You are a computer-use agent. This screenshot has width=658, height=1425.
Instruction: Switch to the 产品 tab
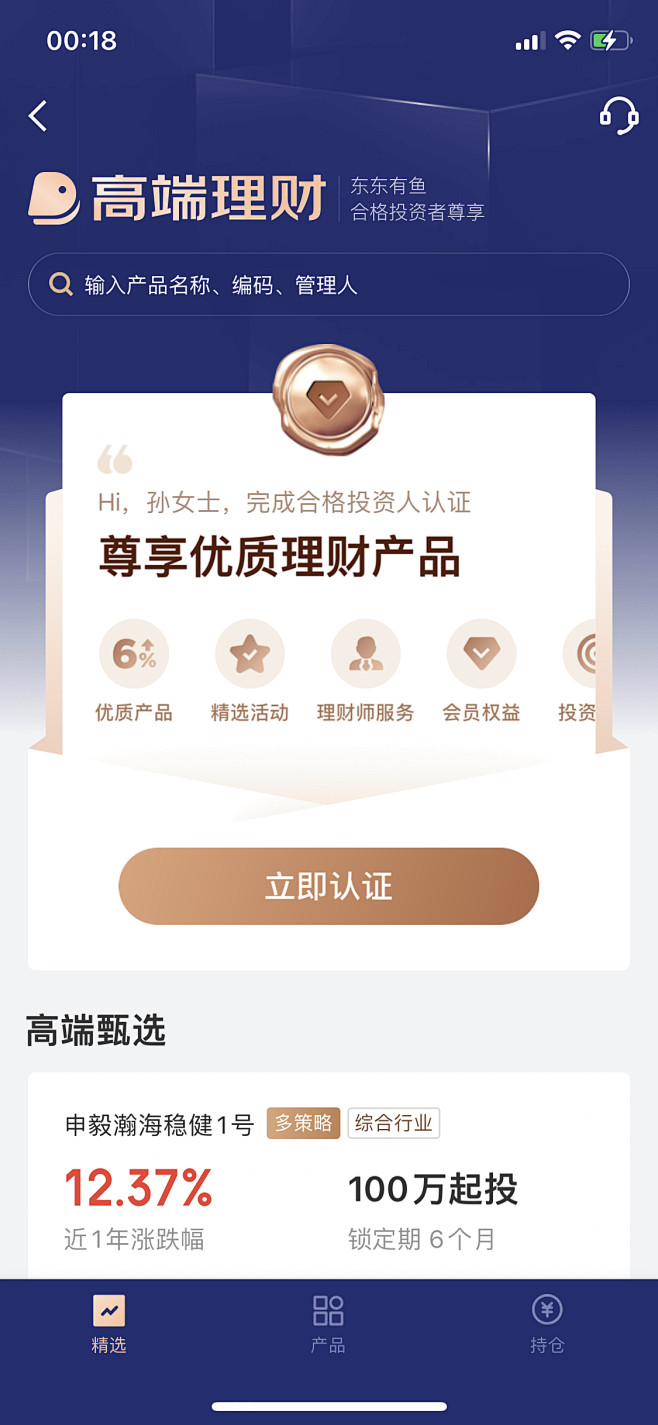328,1324
